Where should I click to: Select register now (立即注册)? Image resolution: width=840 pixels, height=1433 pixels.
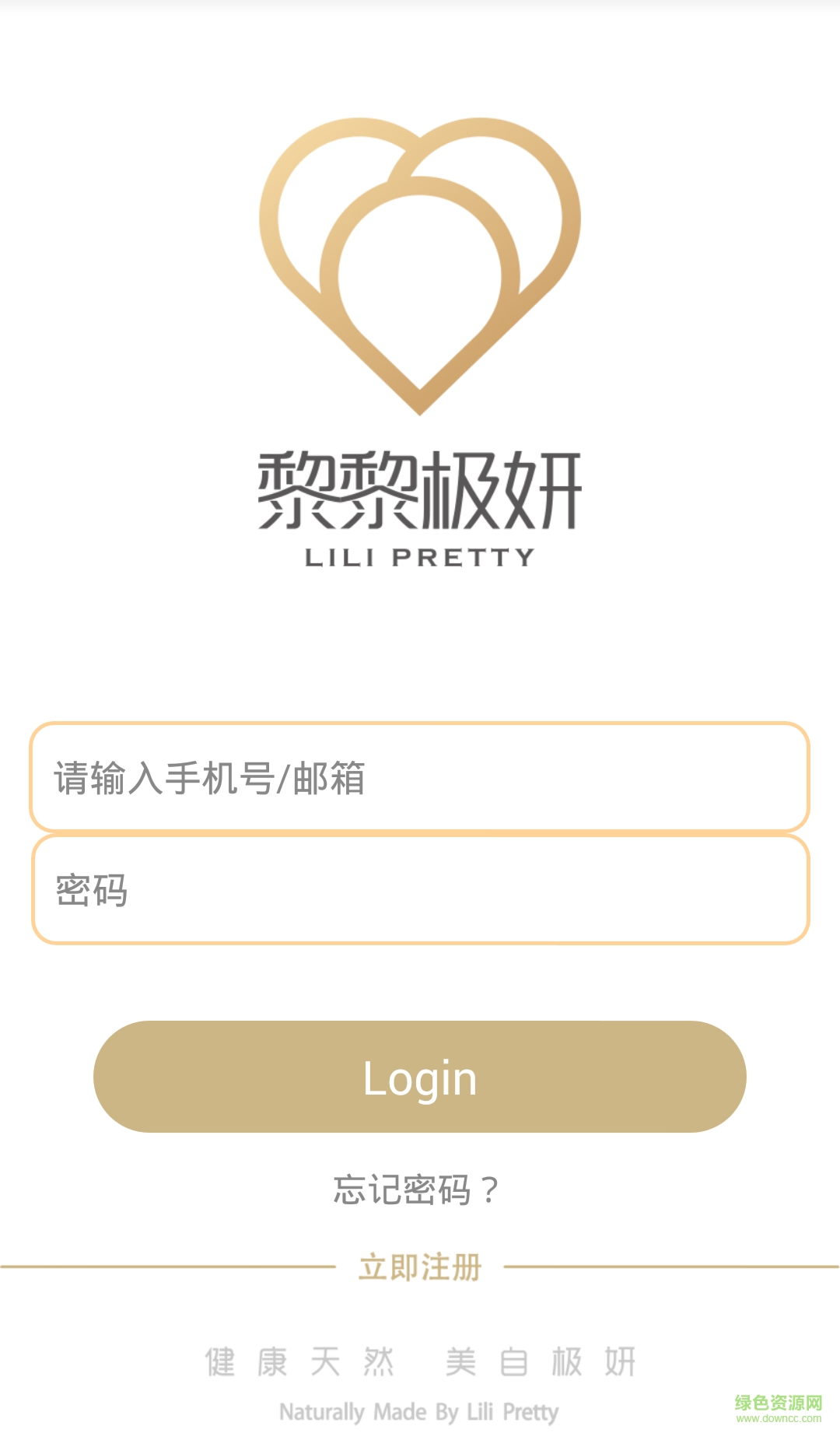(x=420, y=1267)
